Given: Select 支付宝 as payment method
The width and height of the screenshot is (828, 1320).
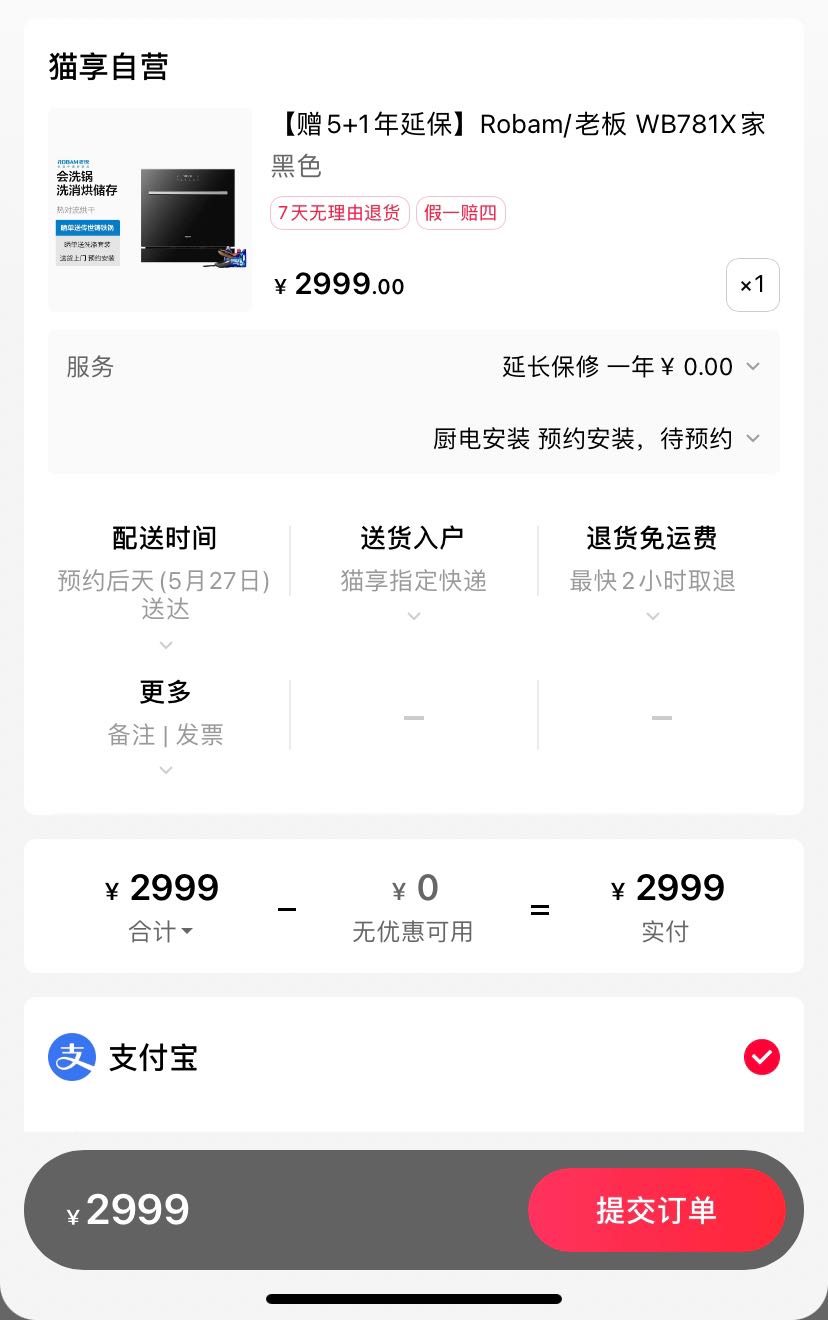Looking at the screenshot, I should [x=414, y=1057].
